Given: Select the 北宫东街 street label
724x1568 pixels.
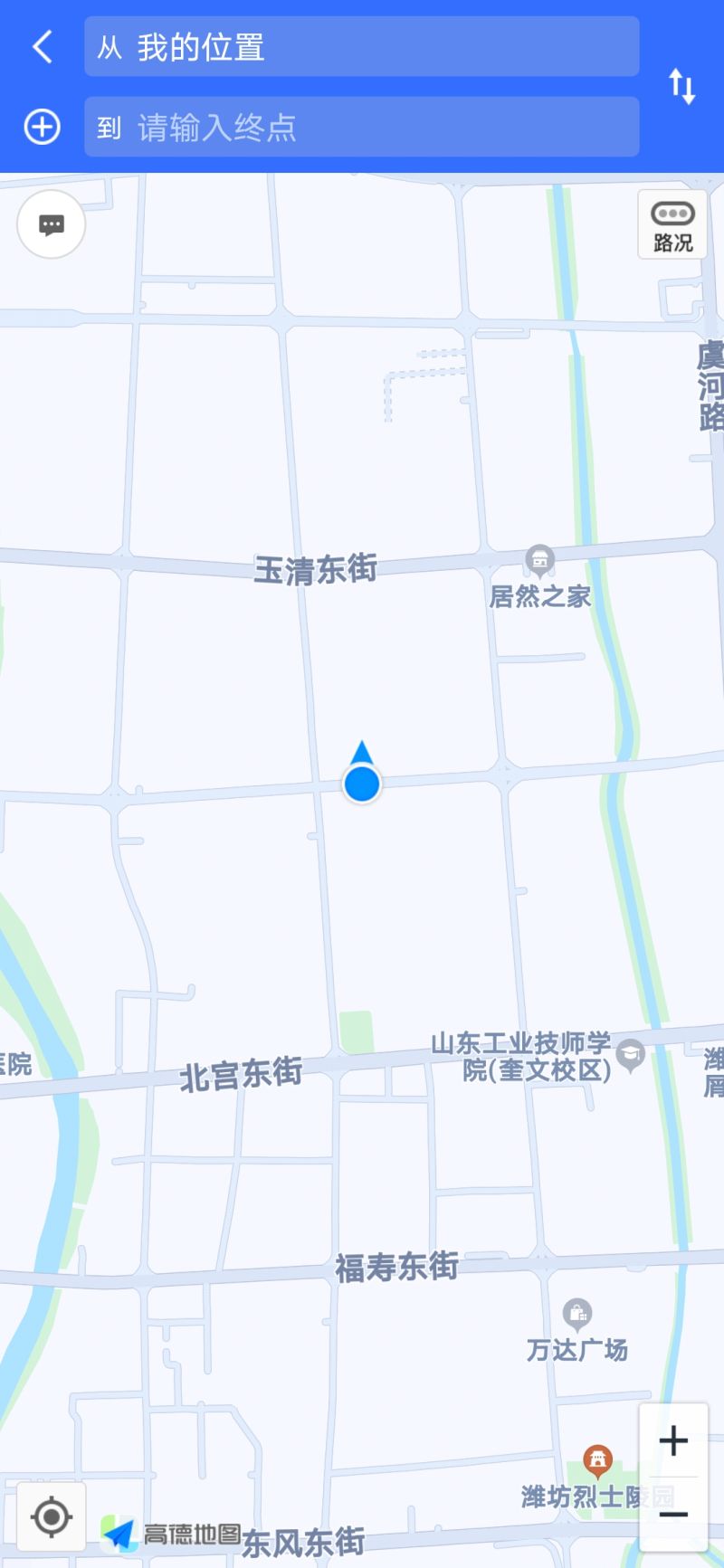Looking at the screenshot, I should tap(241, 1072).
